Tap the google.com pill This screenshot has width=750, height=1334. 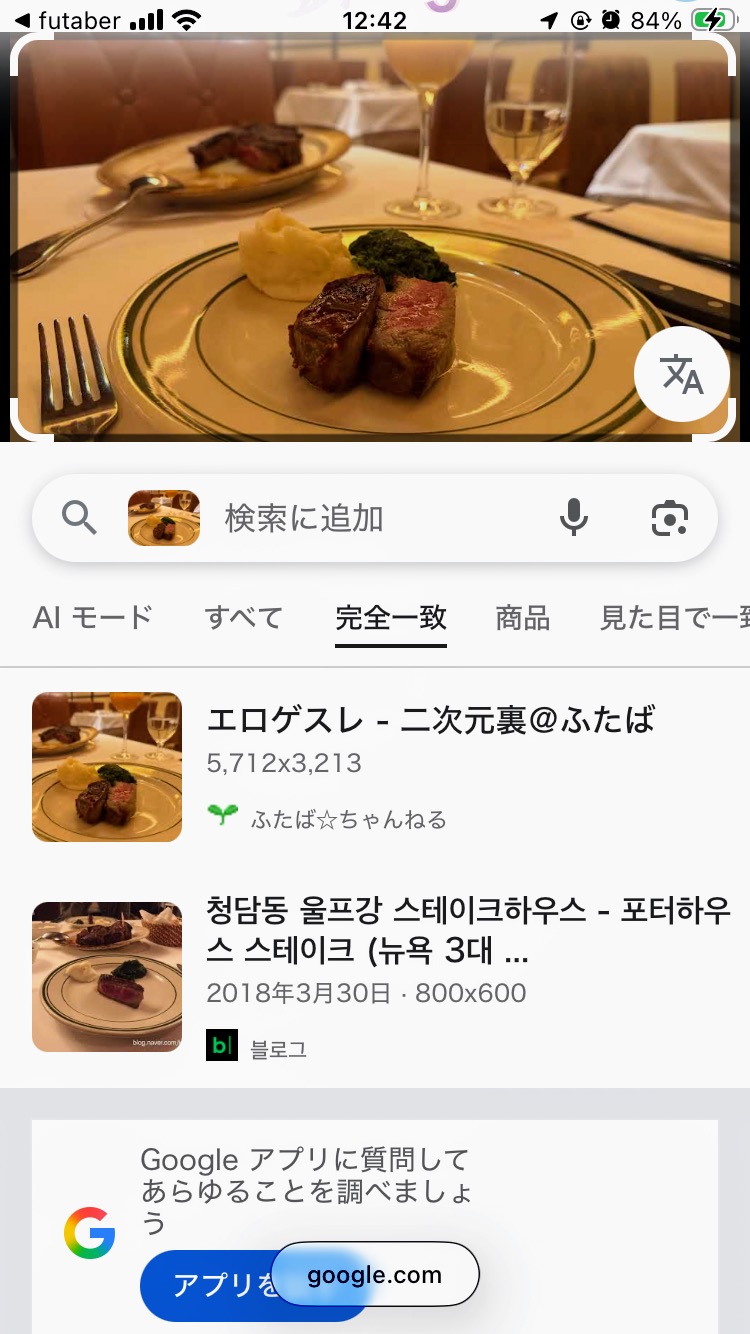(375, 1274)
